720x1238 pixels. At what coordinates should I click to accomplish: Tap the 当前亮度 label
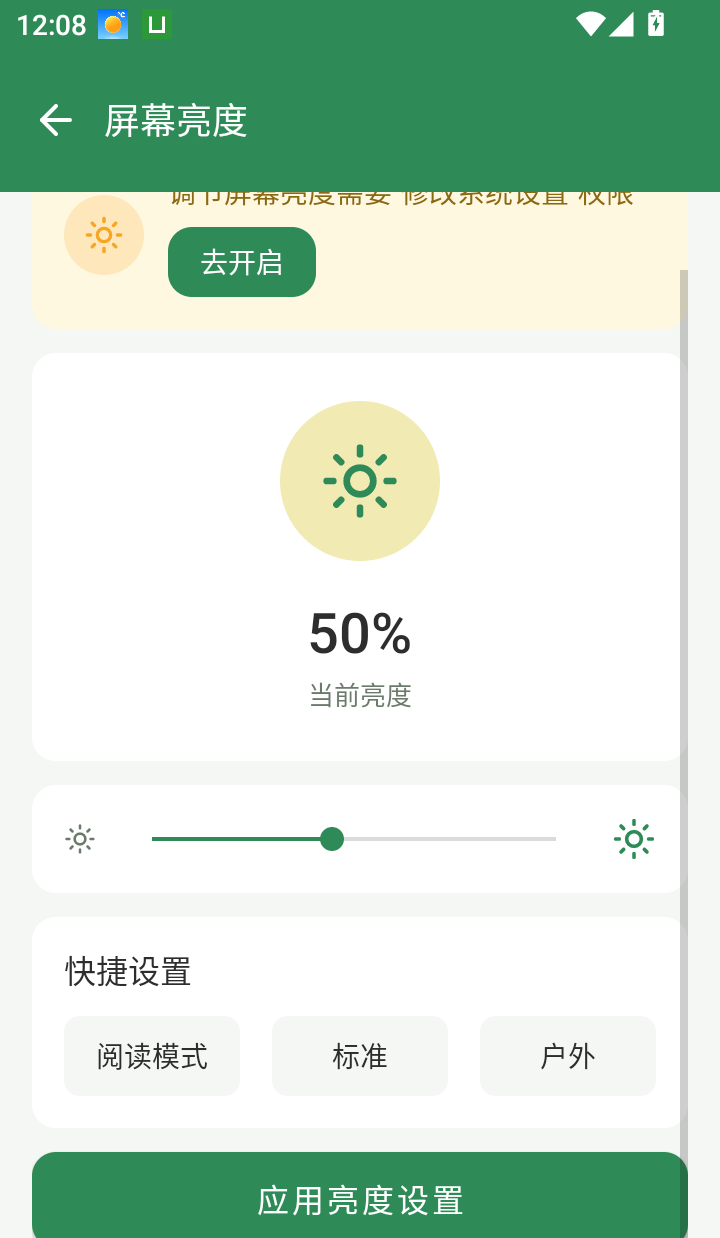(x=360, y=696)
